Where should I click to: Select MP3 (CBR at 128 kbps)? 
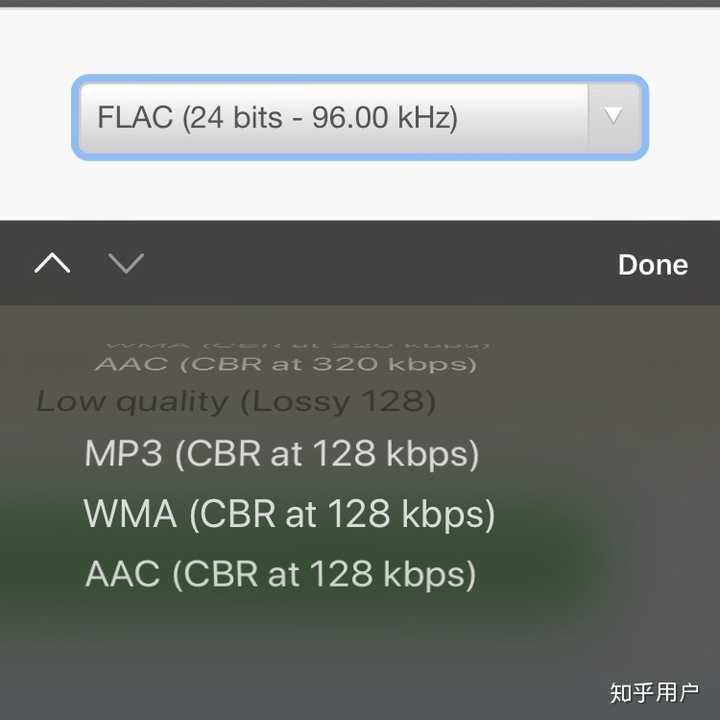pyautogui.click(x=282, y=454)
